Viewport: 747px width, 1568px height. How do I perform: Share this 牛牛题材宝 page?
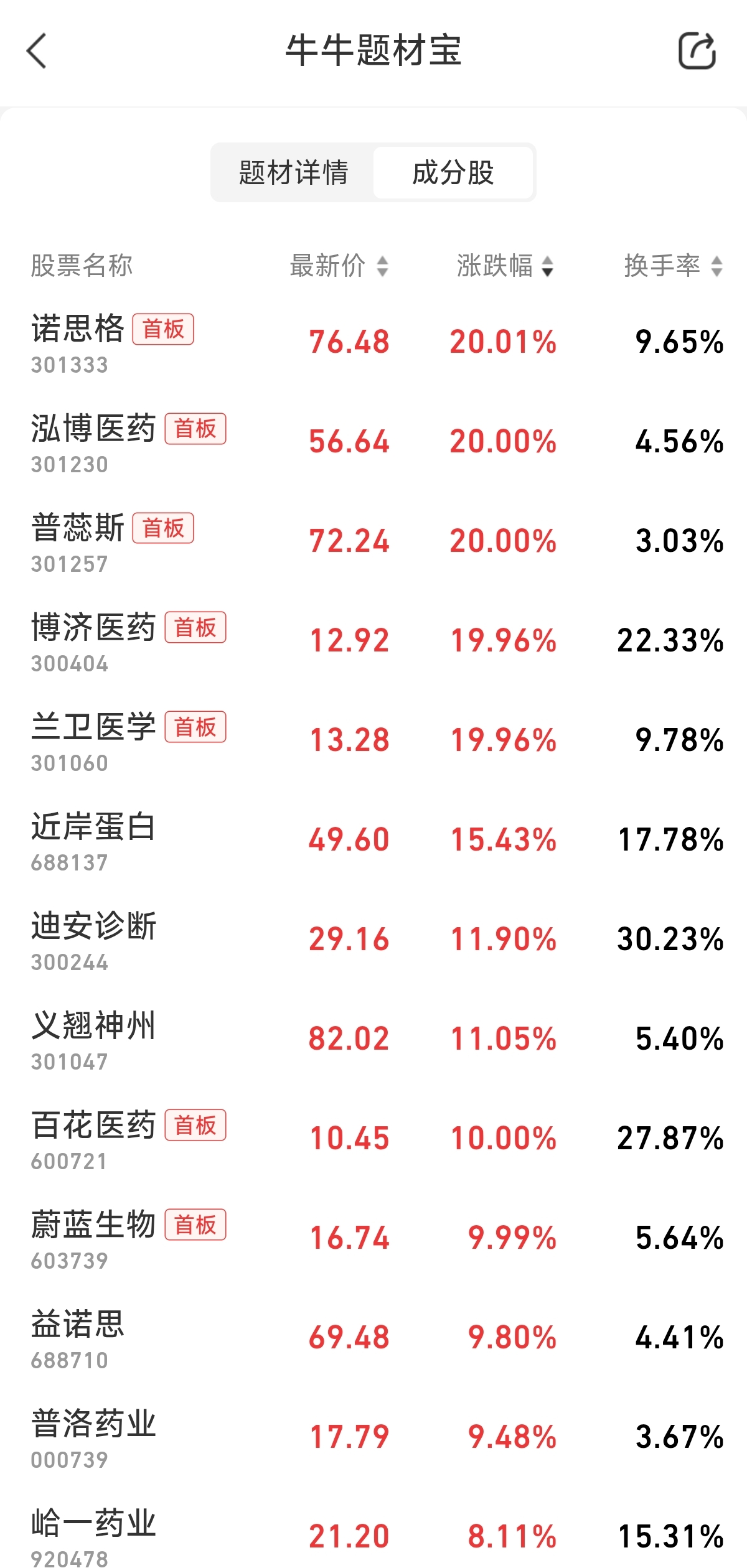697,50
